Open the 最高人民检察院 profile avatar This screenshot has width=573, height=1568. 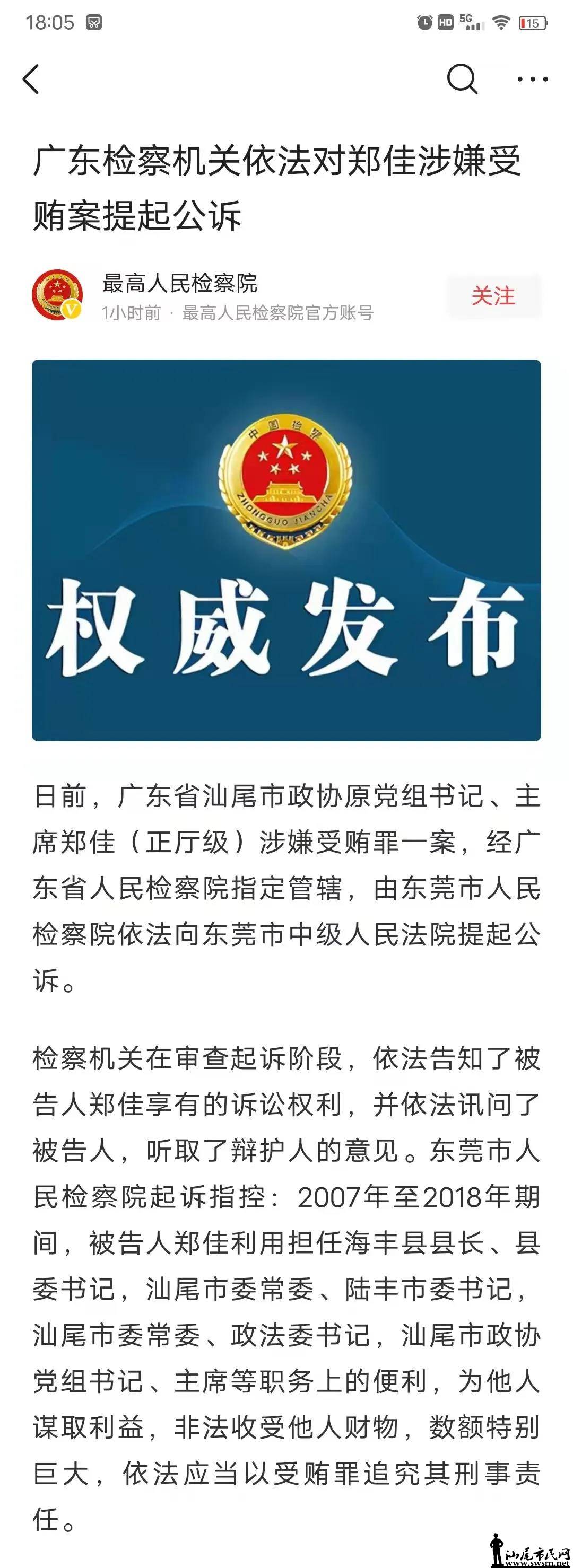tap(57, 296)
